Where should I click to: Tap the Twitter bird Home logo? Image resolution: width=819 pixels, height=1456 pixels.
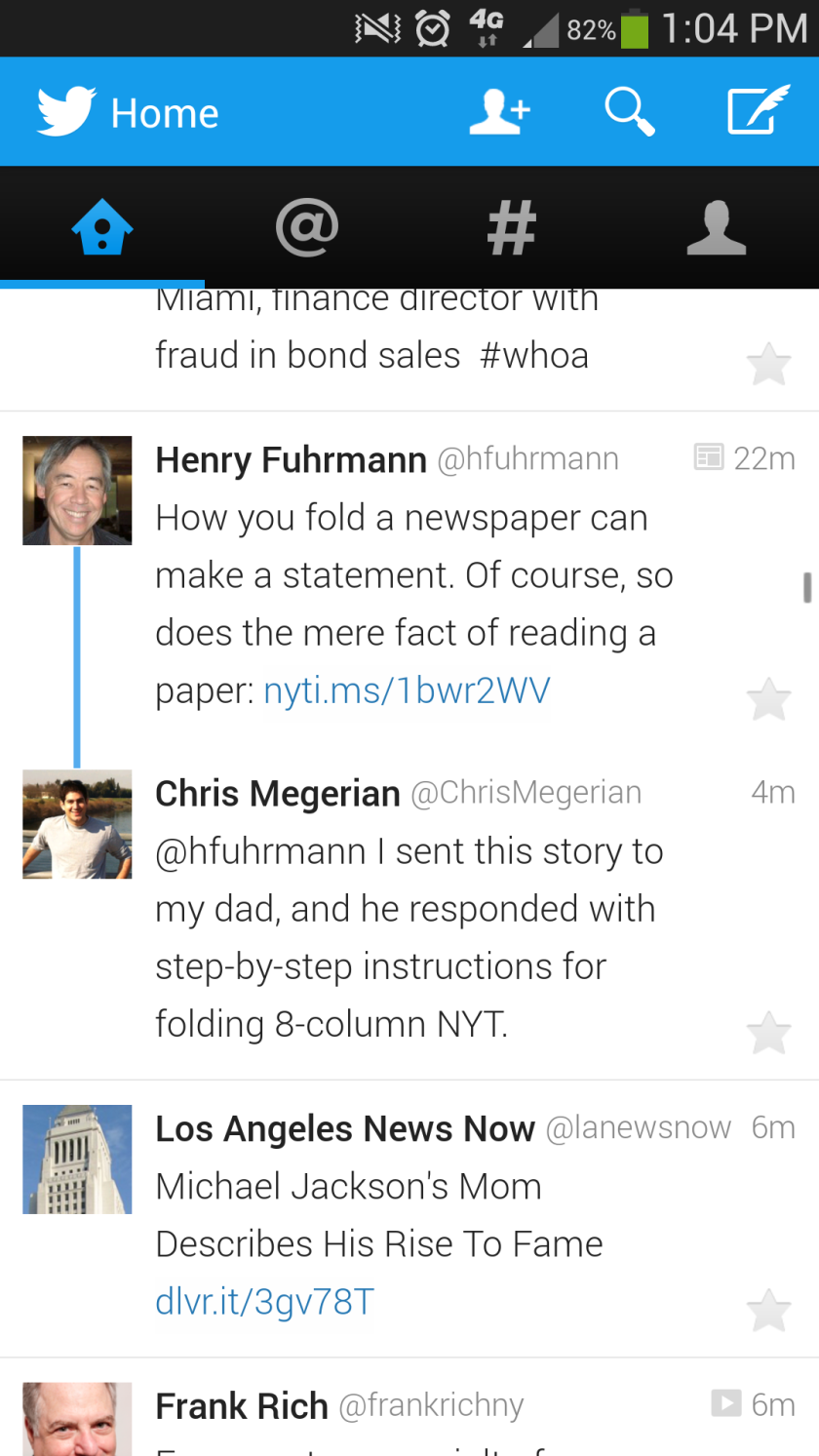128,112
